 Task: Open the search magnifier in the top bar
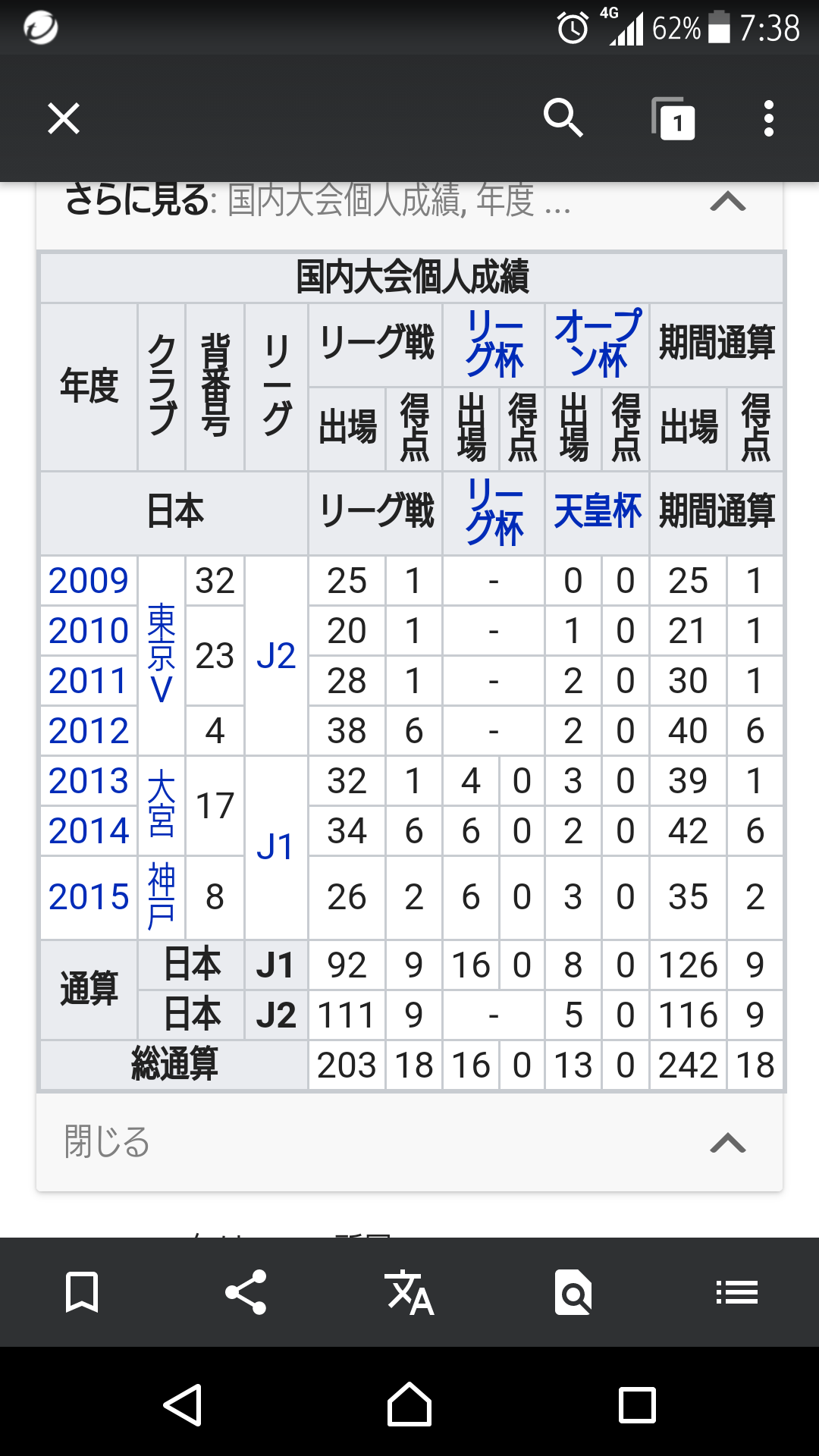click(x=563, y=118)
